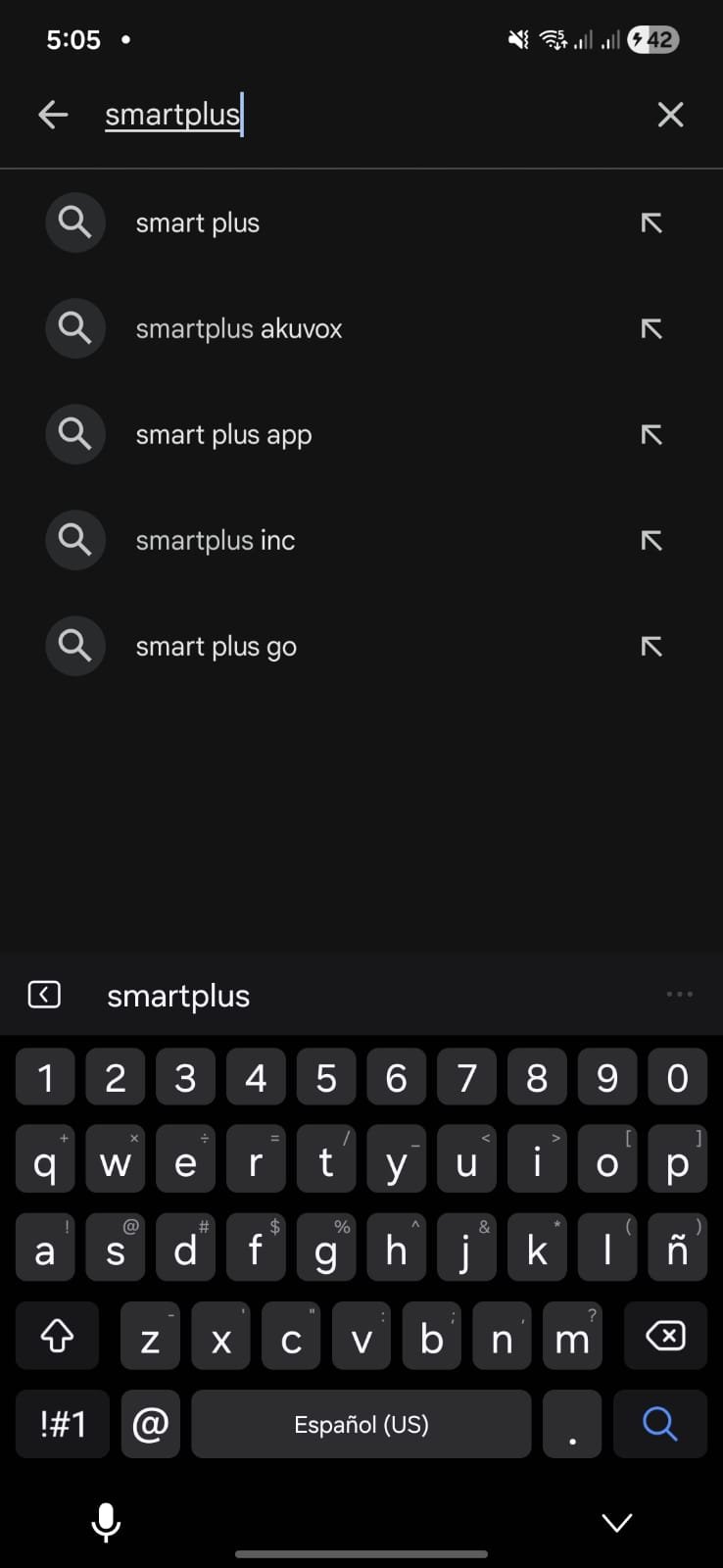Screen dimensions: 723x1568
Task: Hide the keyboard with the down chevron
Action: click(617, 1522)
